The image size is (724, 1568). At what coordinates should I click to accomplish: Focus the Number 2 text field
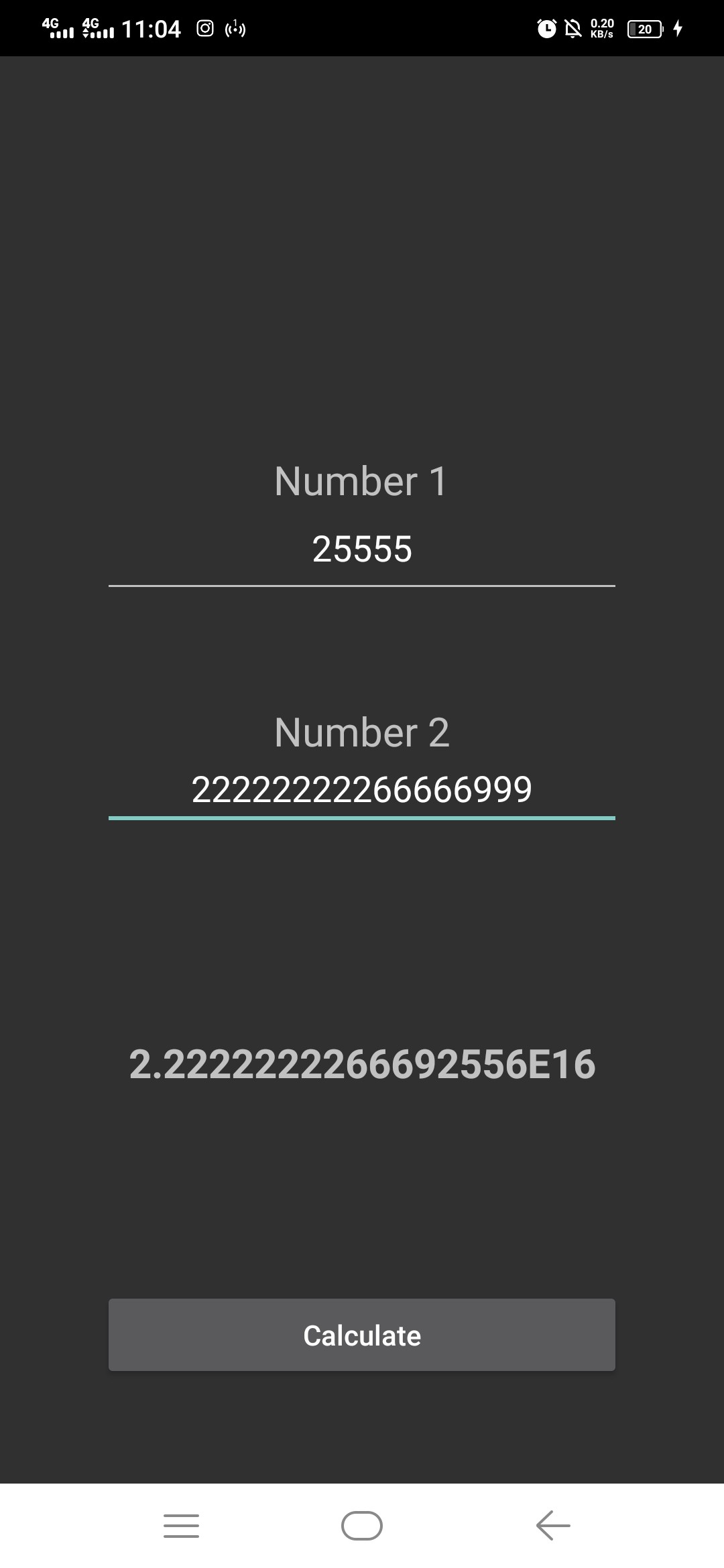tap(362, 789)
